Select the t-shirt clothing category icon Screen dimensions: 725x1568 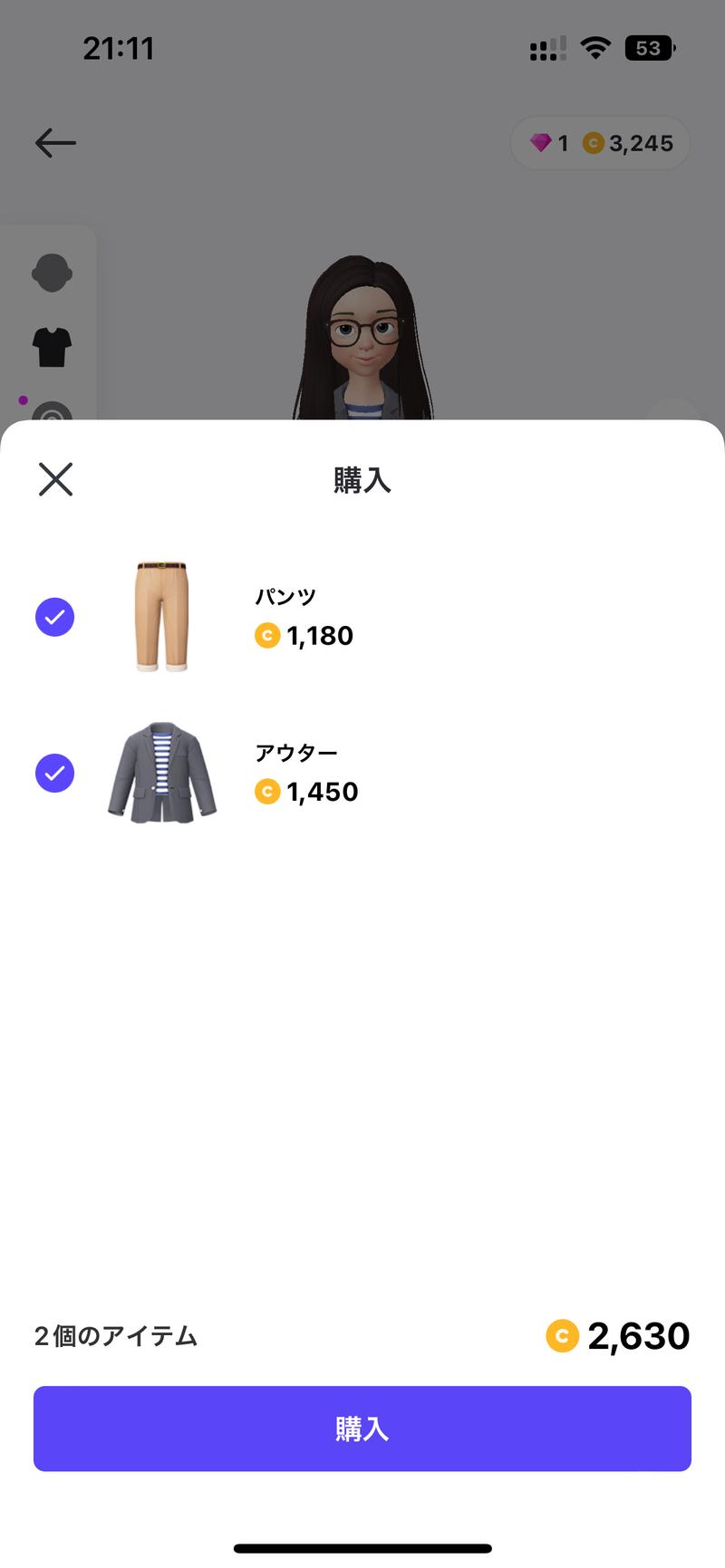tap(52, 346)
